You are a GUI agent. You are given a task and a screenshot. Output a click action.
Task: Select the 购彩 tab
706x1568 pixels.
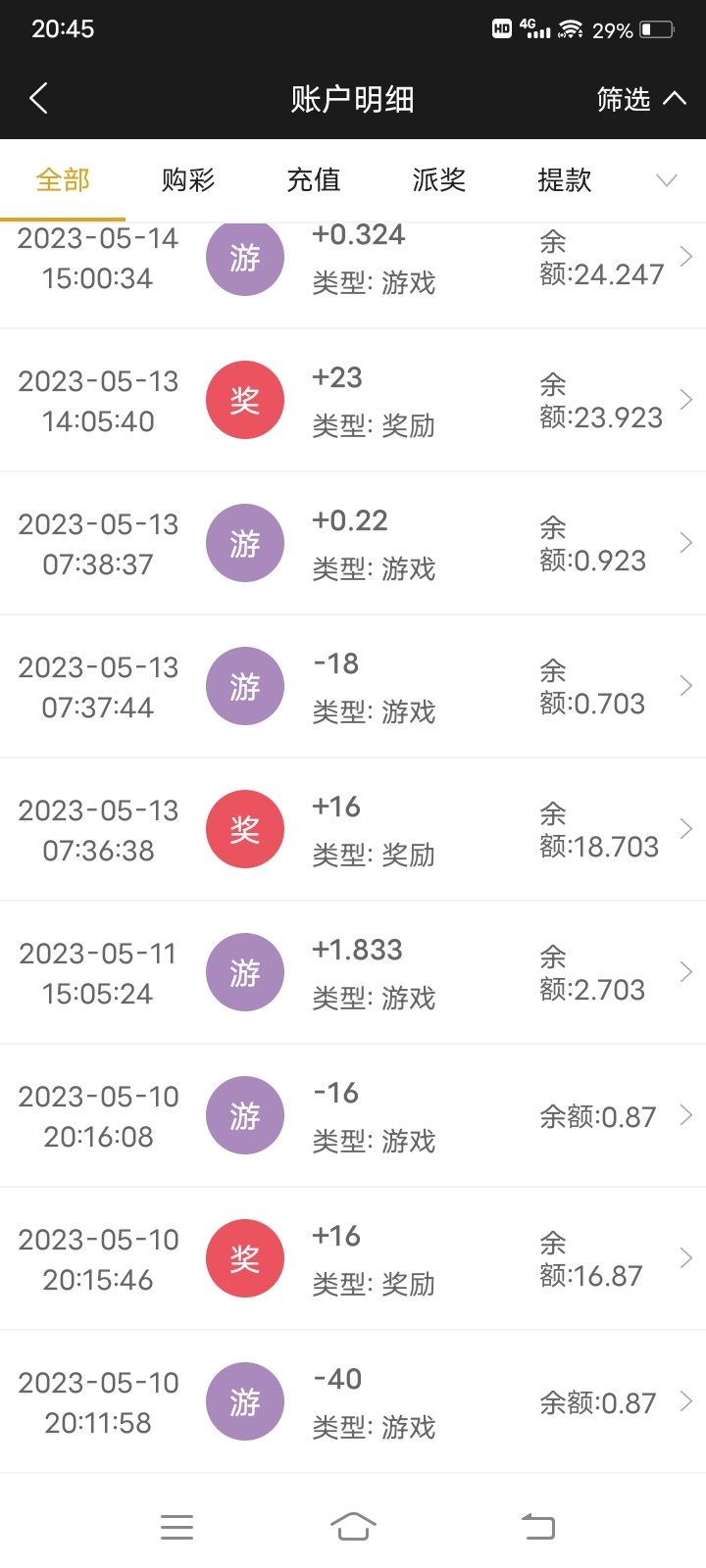[x=186, y=180]
